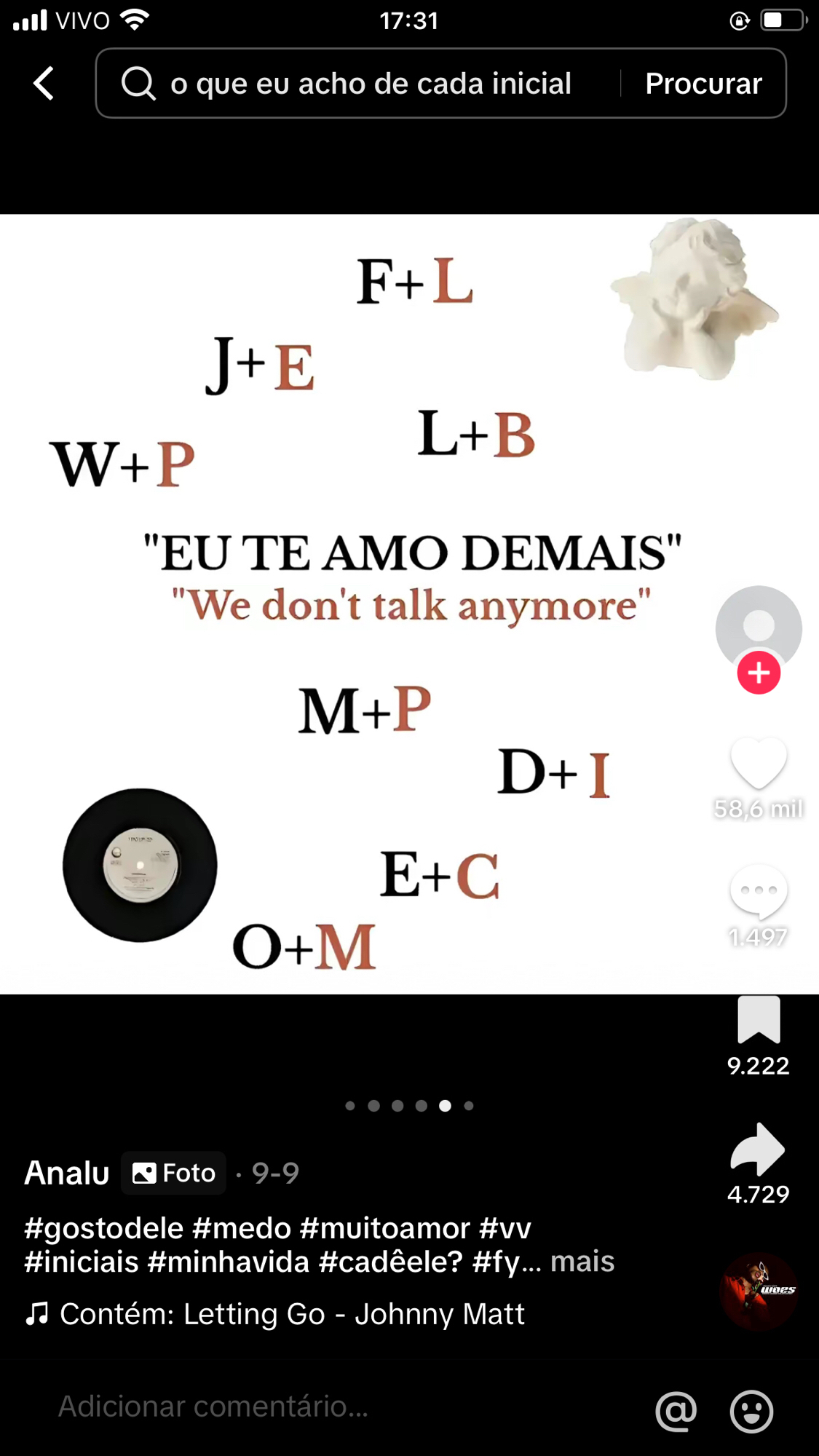The image size is (819, 1456).
Task: Mention someone with the @ icon
Action: coord(676,1411)
